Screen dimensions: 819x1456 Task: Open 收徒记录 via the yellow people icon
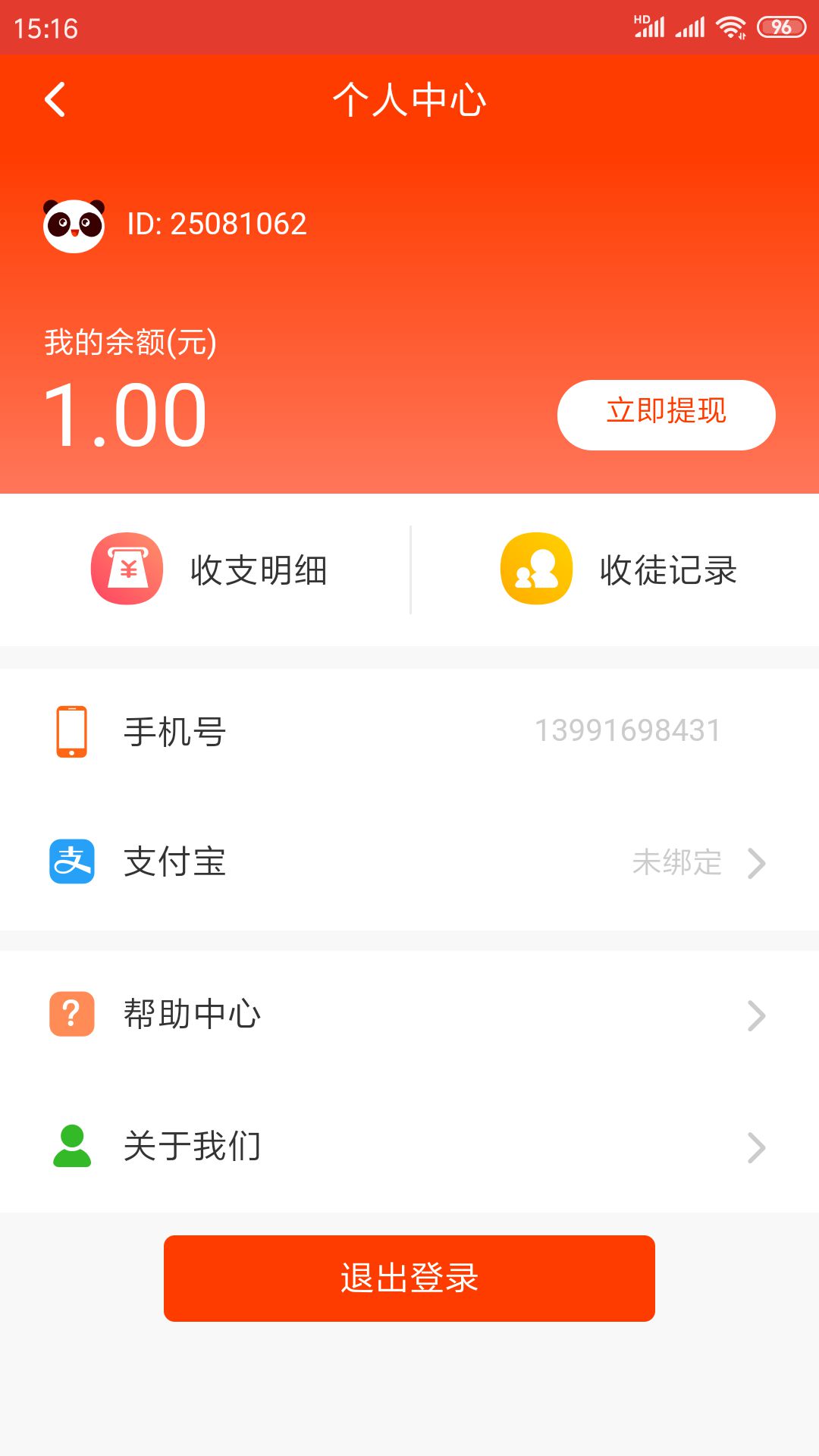[x=535, y=570]
